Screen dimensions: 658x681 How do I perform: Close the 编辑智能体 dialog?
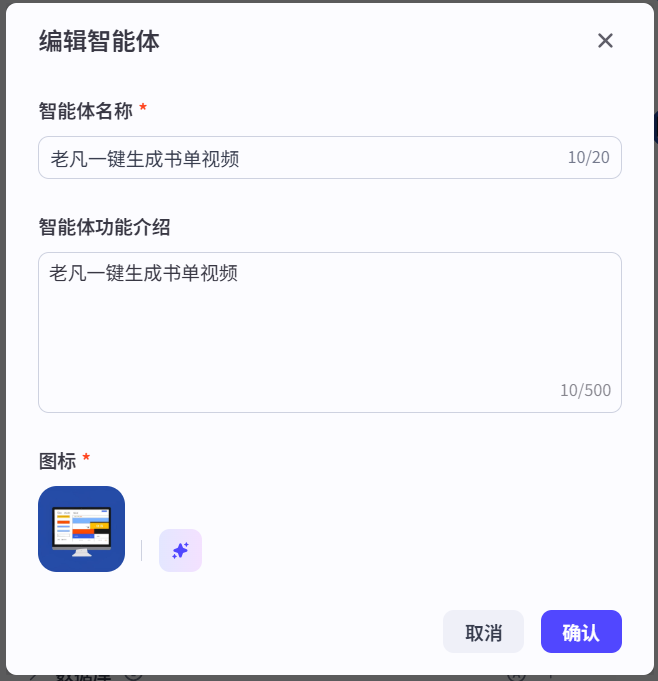605,41
